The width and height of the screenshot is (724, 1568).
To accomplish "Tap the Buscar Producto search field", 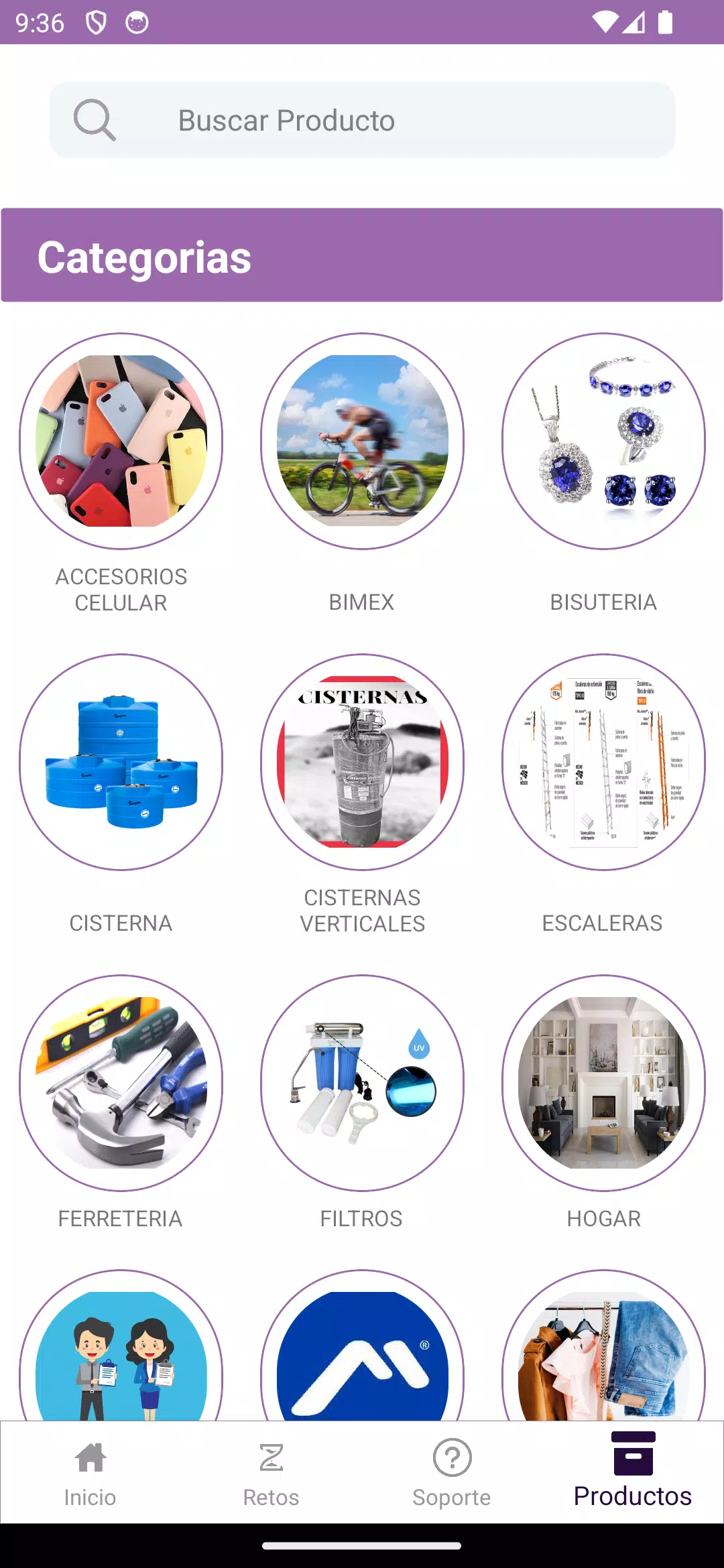I will 362,121.
